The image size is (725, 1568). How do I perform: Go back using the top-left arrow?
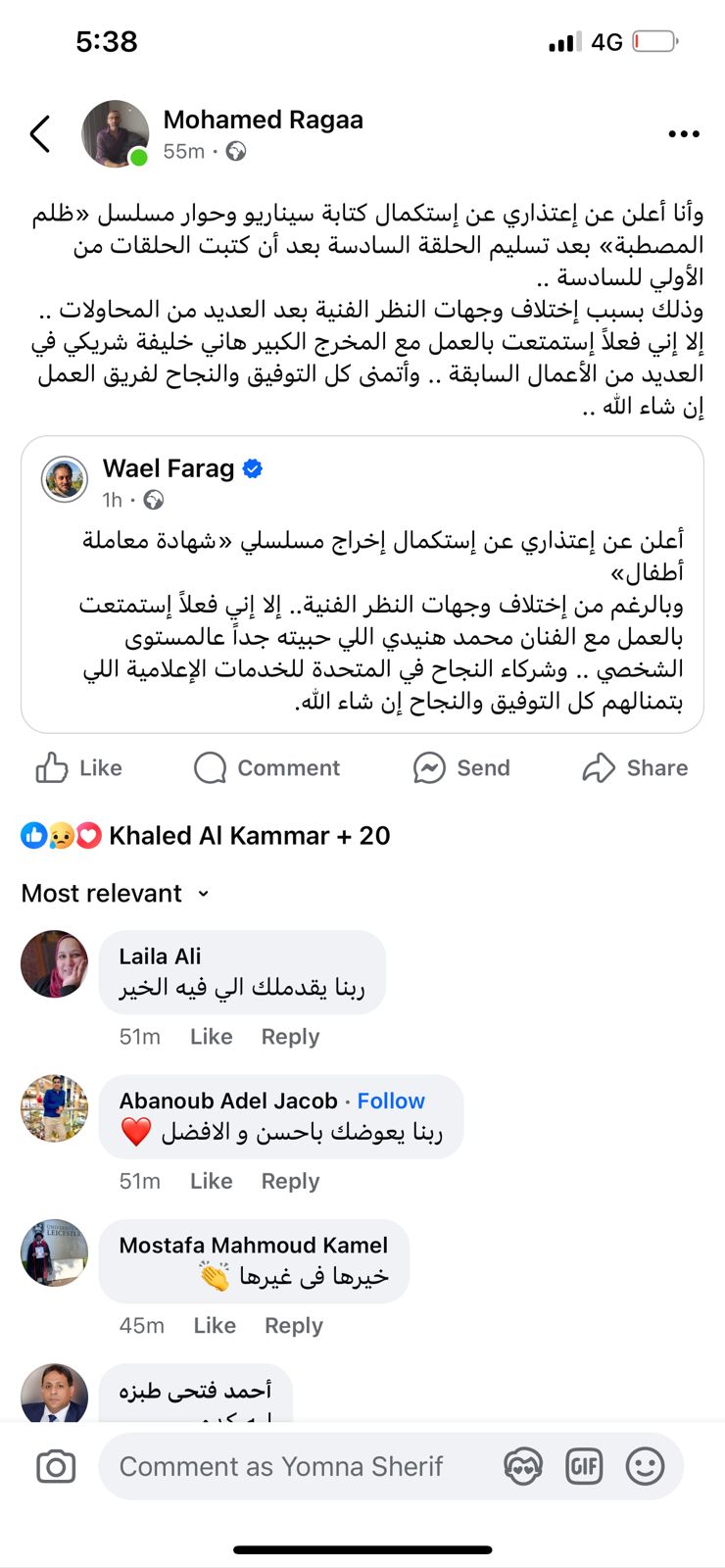(40, 134)
